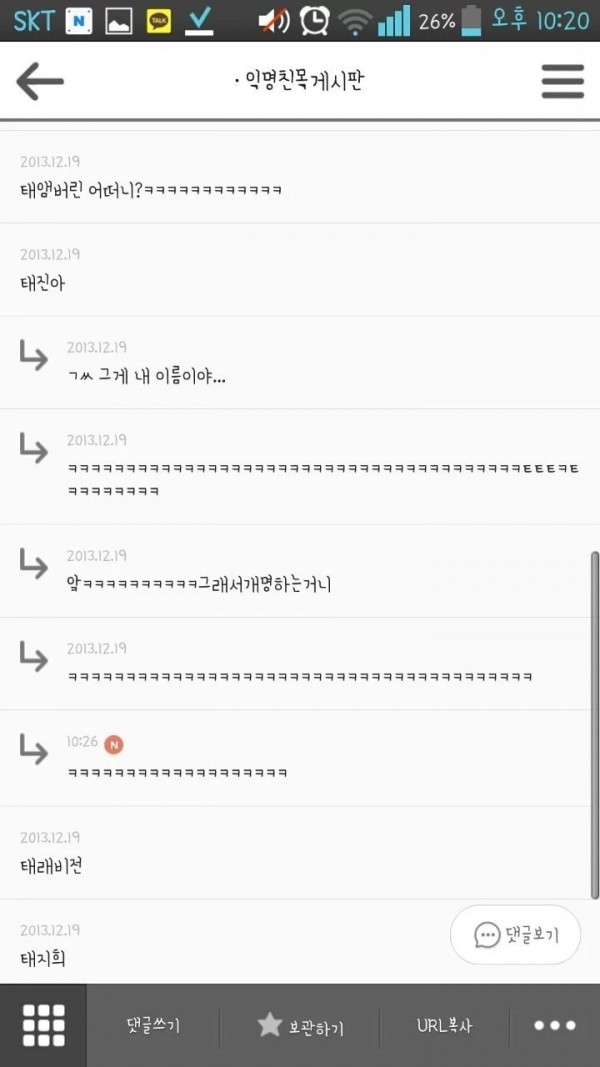Screen dimensions: 600x1067
Task: Select the comment 태진아
Action: click(43, 283)
